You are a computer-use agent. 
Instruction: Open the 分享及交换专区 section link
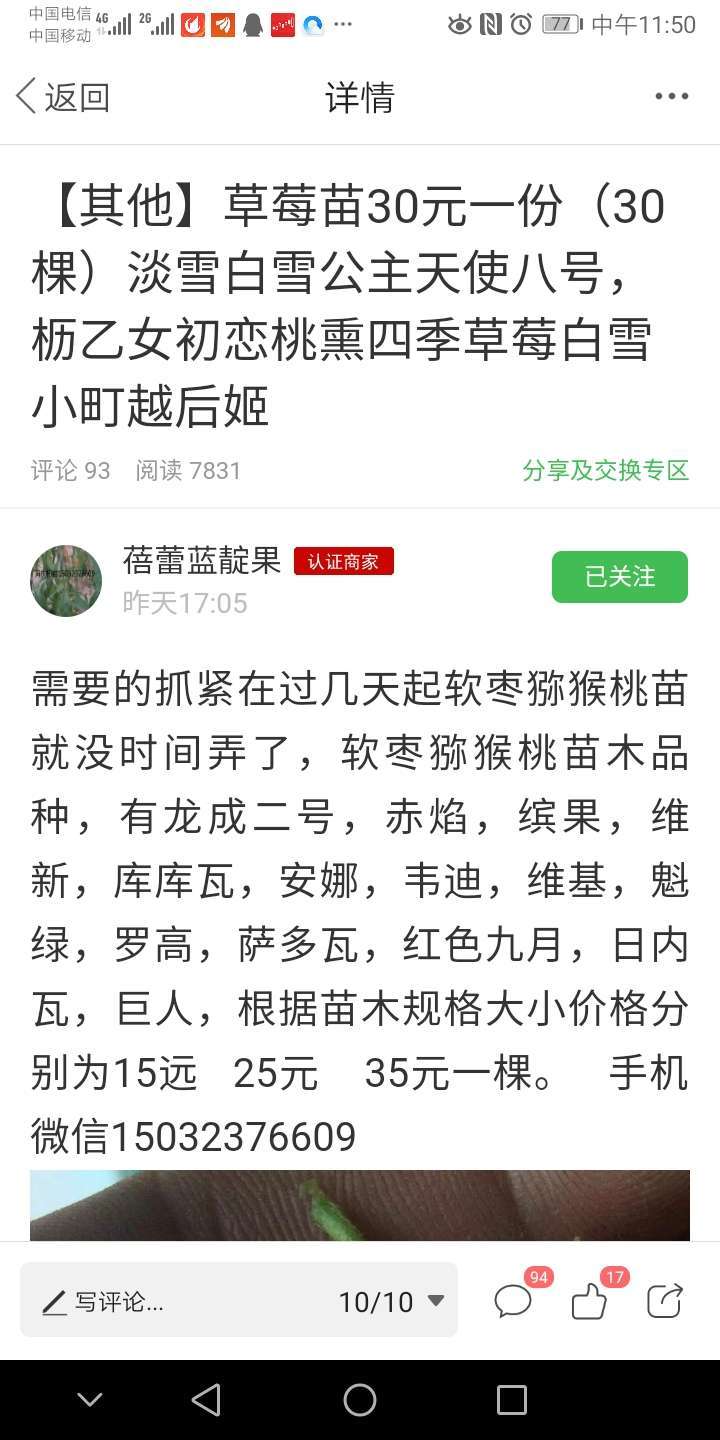pyautogui.click(x=606, y=470)
